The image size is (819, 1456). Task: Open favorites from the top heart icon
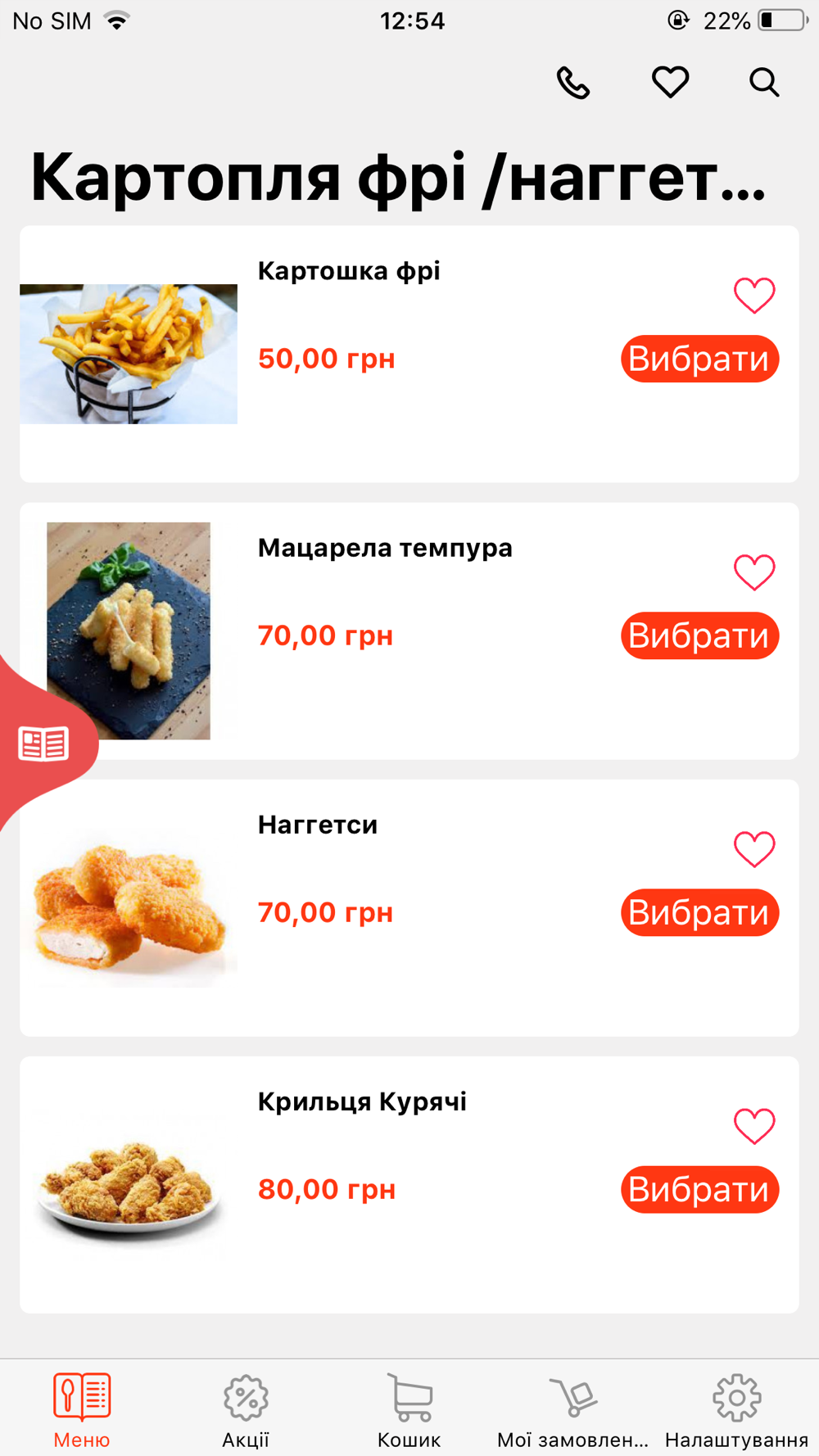[x=670, y=83]
